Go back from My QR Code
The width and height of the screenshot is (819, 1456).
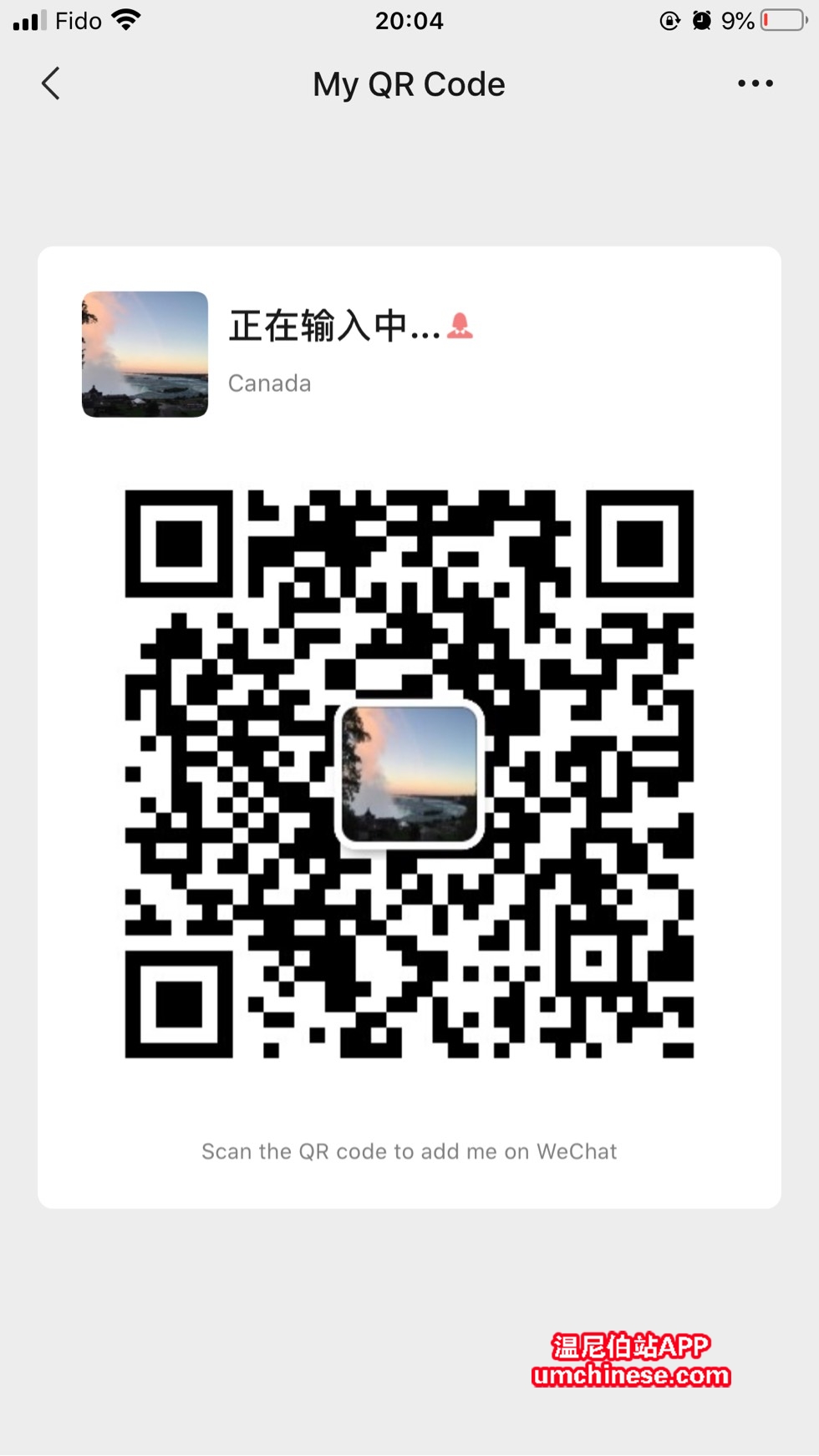[x=51, y=84]
